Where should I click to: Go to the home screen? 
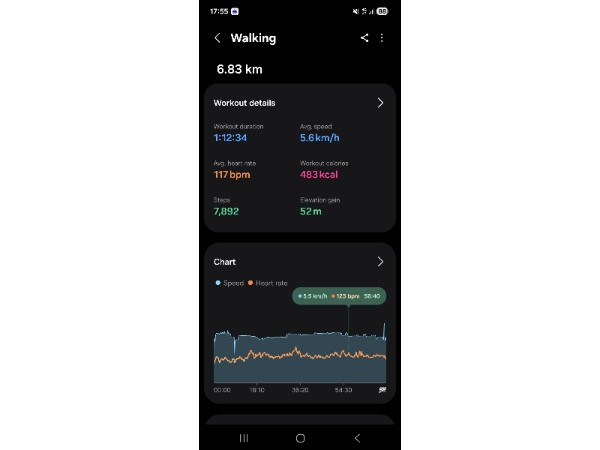tap(300, 438)
